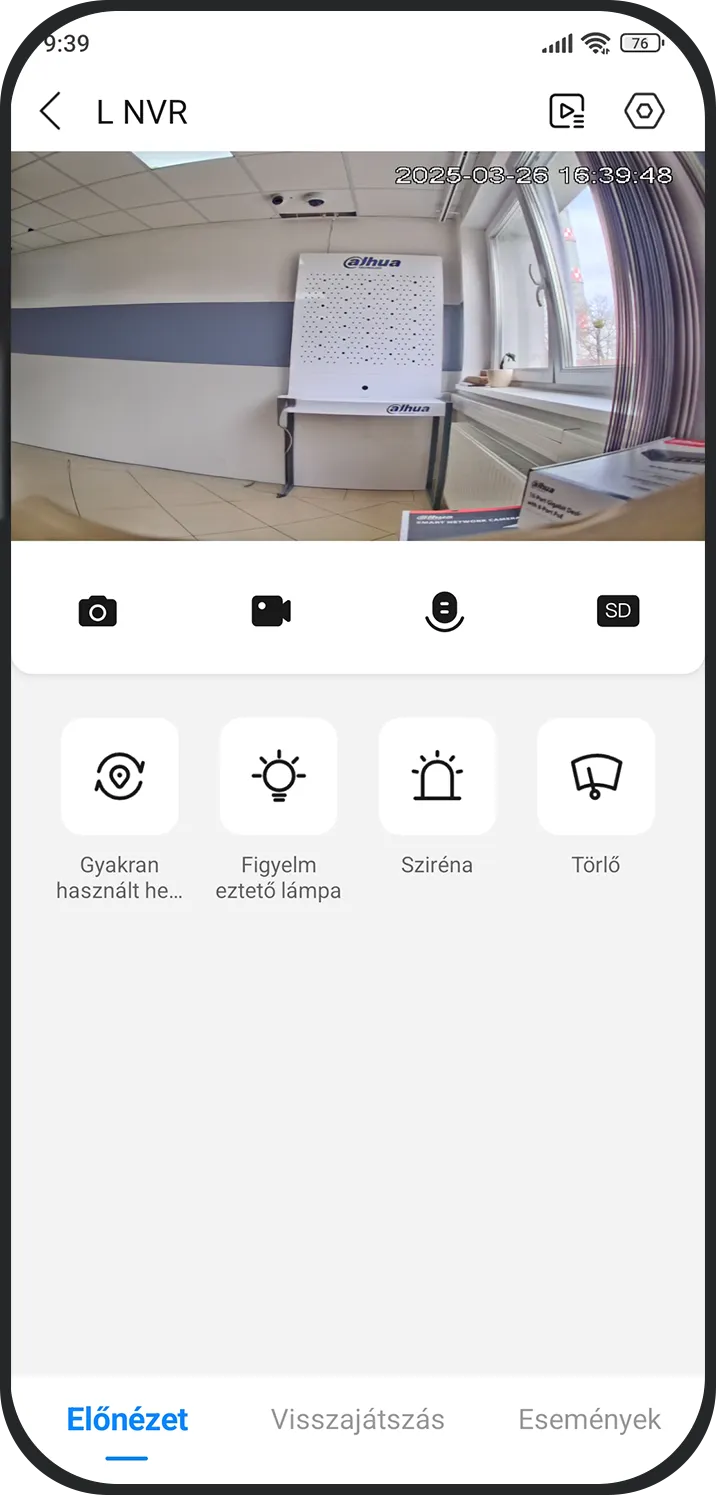Switch to Események tab

589,1419
